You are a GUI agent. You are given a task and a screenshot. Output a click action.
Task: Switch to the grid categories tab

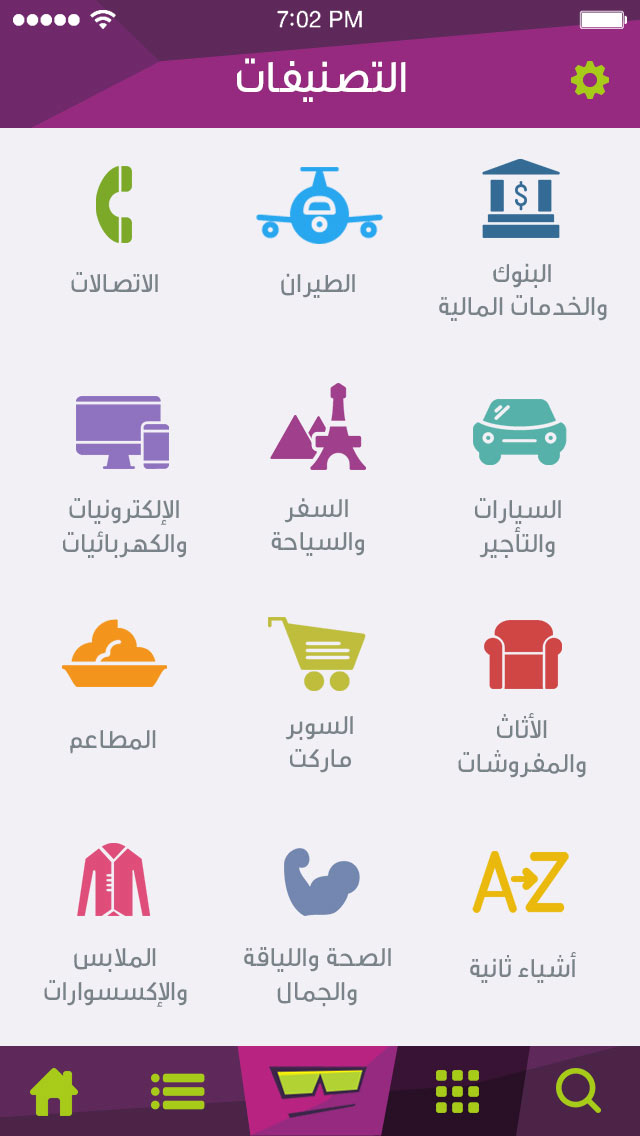[x=457, y=1091]
